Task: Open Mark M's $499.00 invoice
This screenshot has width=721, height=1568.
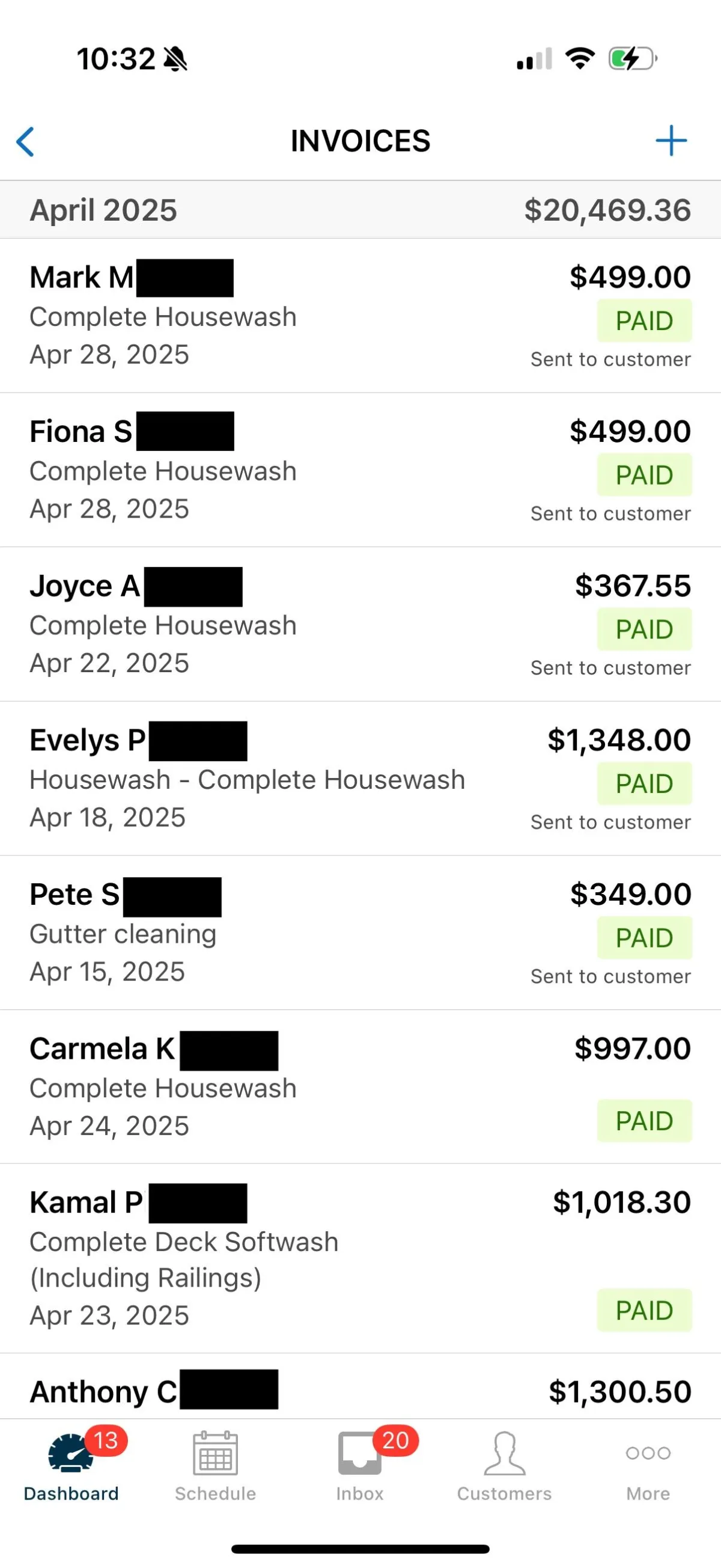Action: pos(360,315)
